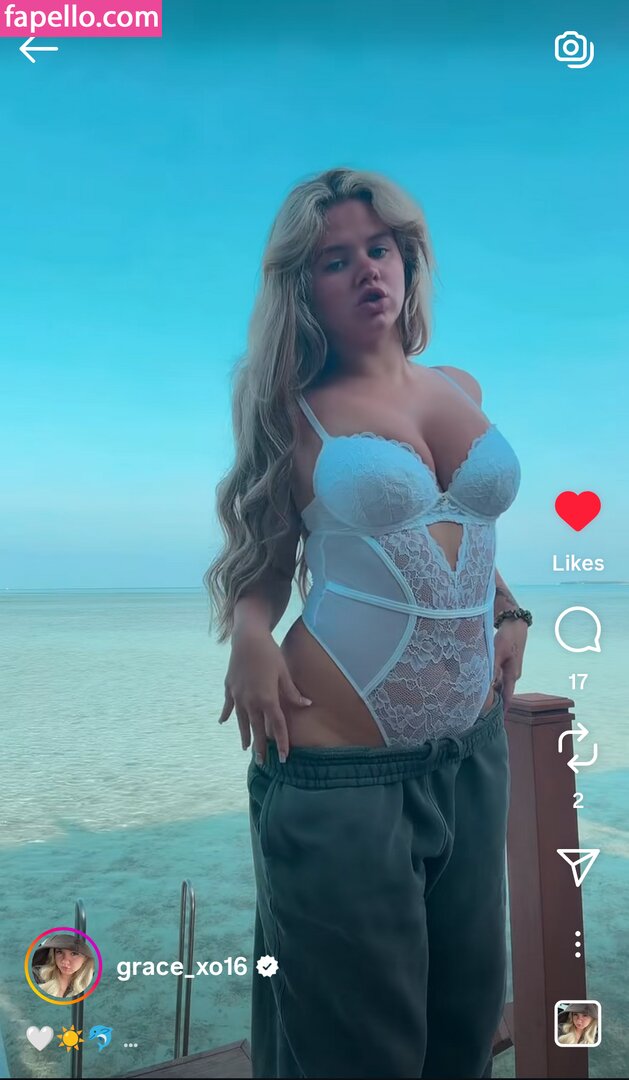The image size is (629, 1080).
Task: Open the audio thumbnail square
Action: point(578,1023)
